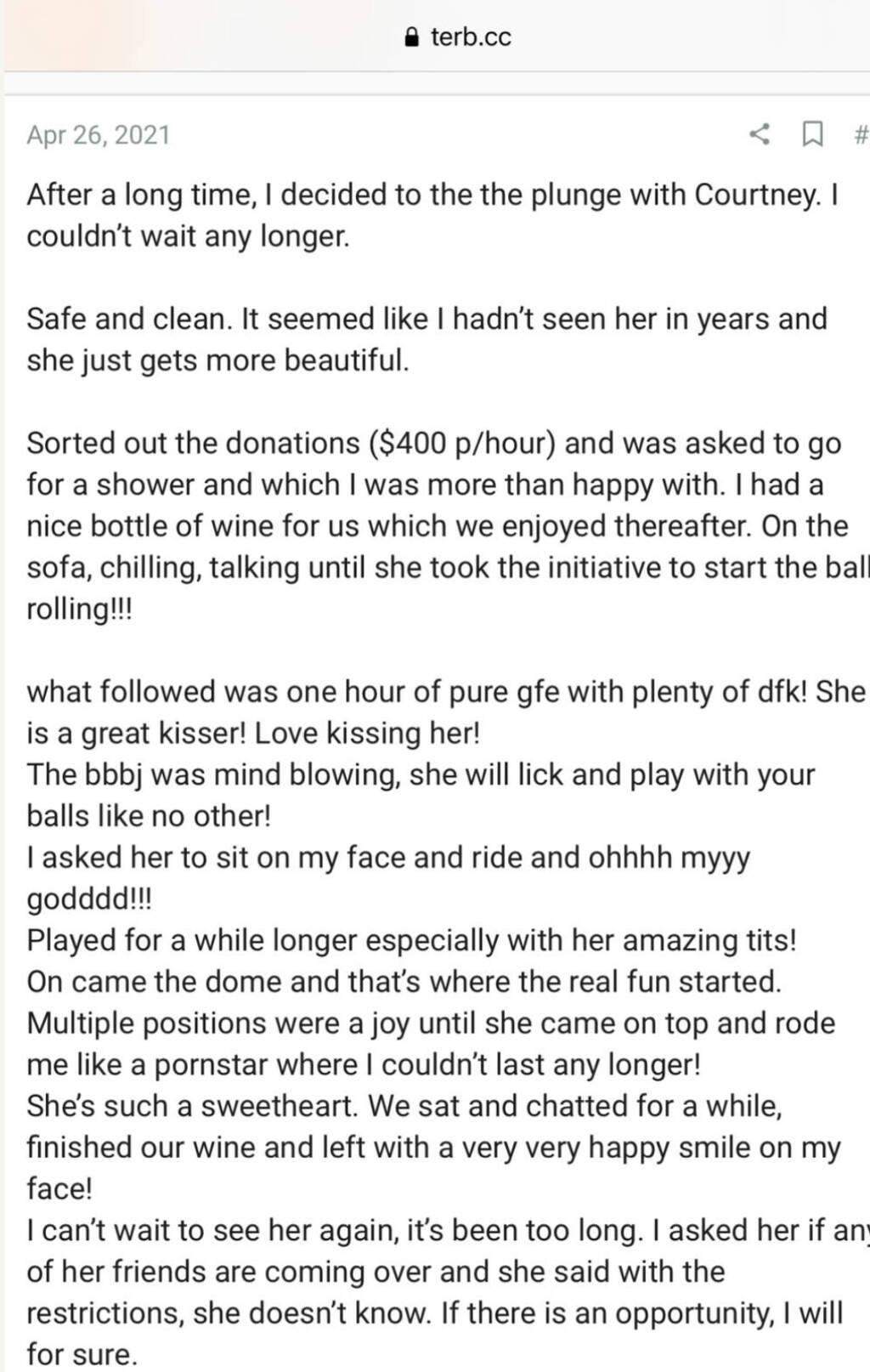The width and height of the screenshot is (870, 1372).
Task: Share this forum post
Action: click(759, 133)
